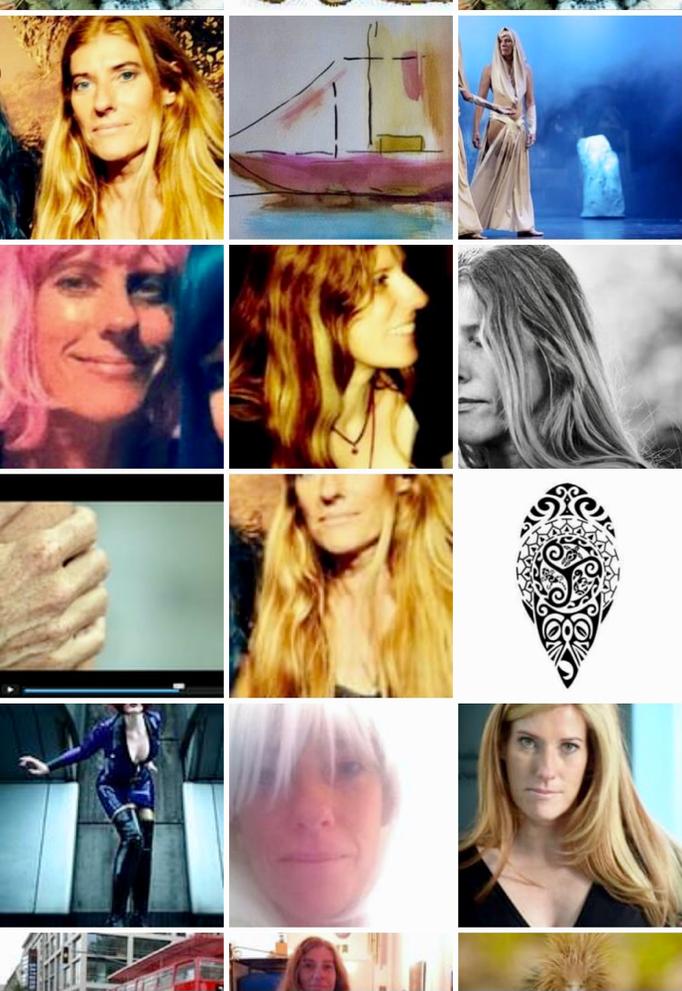Open the stage performer photo on the blue background
The height and width of the screenshot is (991, 682).
[x=569, y=127]
